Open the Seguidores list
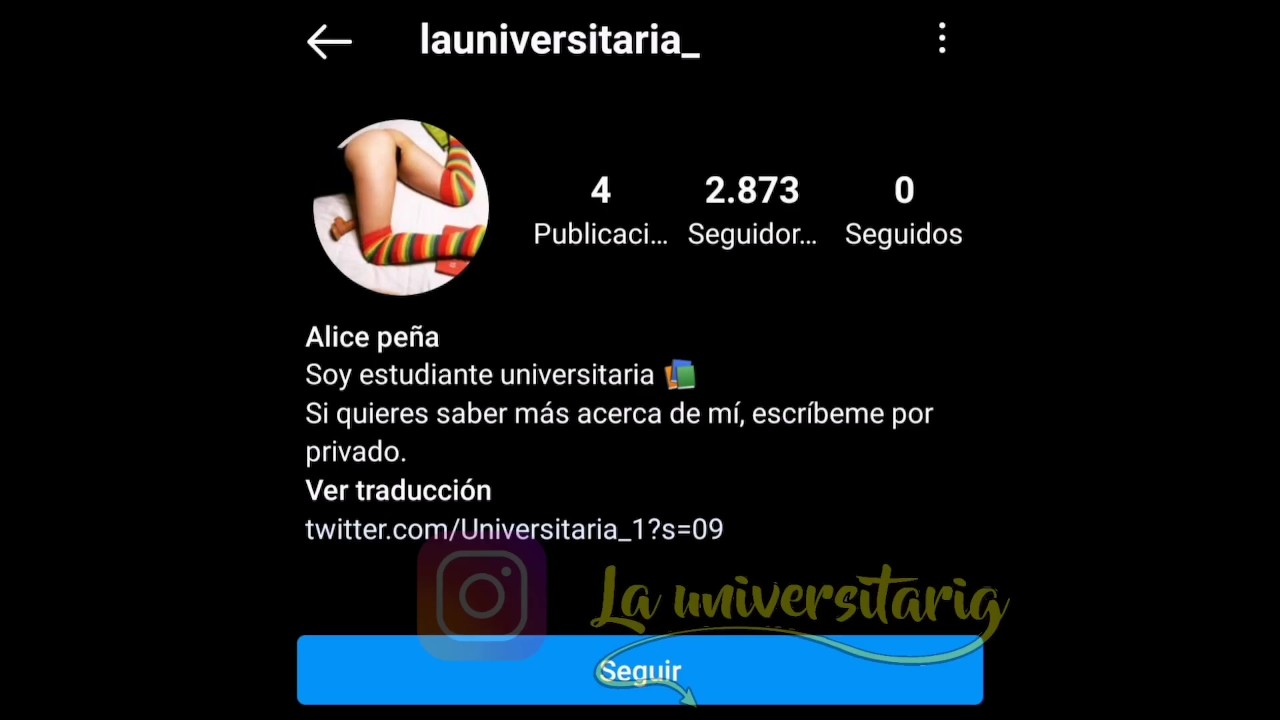Viewport: 1280px width, 720px height. tap(752, 210)
